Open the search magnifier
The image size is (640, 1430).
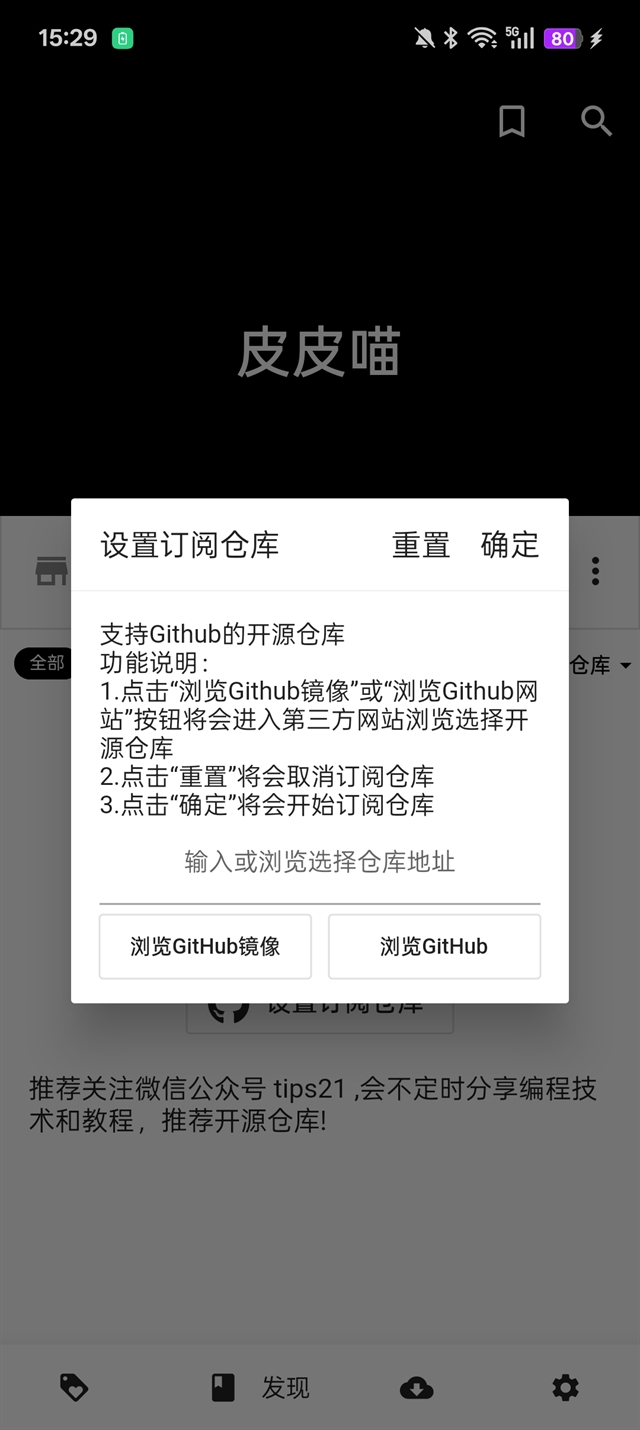(596, 122)
